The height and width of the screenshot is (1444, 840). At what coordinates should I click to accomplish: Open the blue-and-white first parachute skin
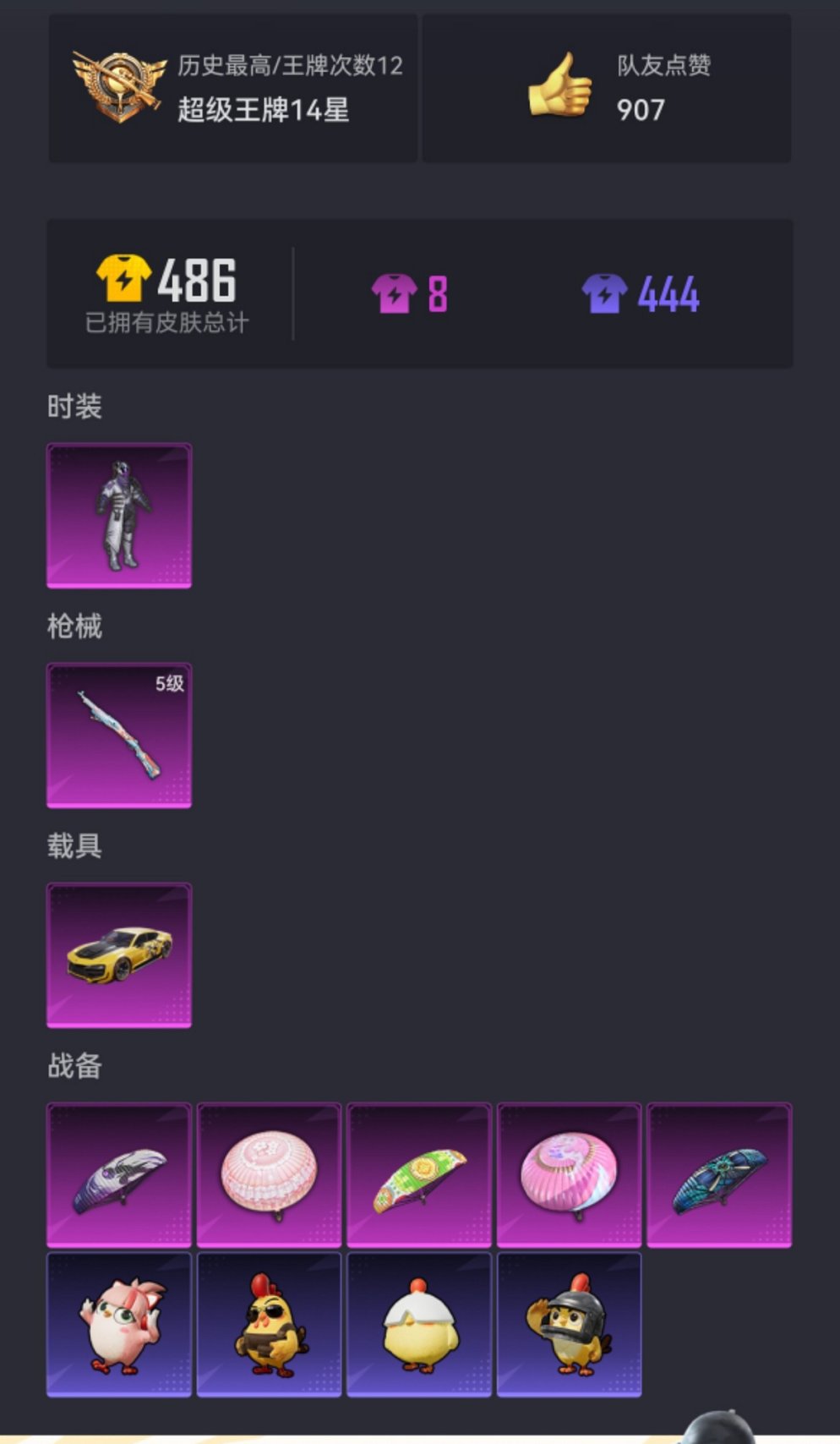coord(120,1173)
